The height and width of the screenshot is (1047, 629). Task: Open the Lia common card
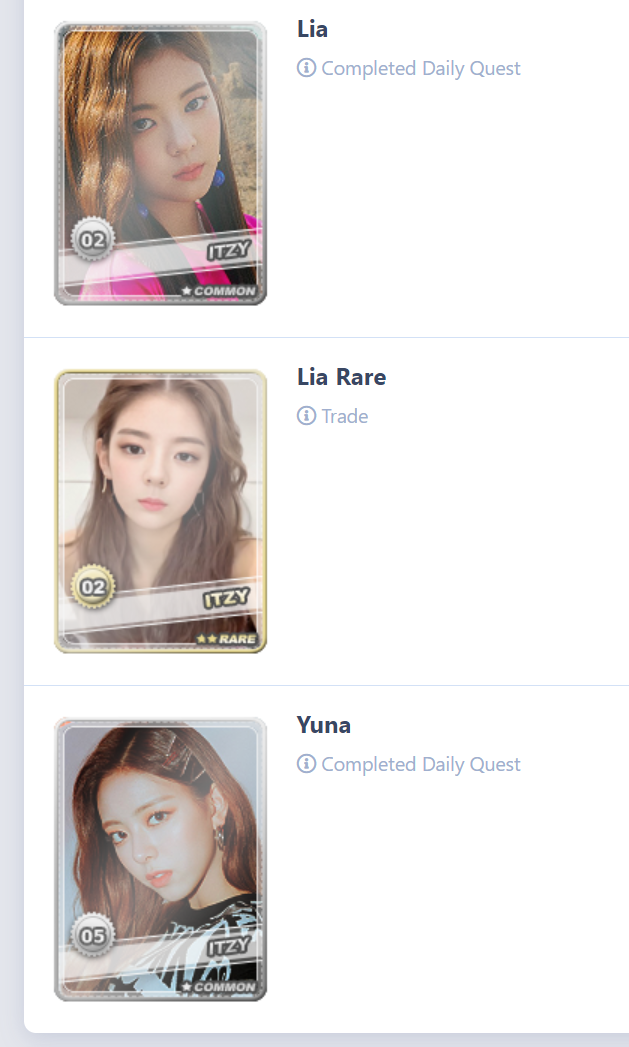point(160,164)
